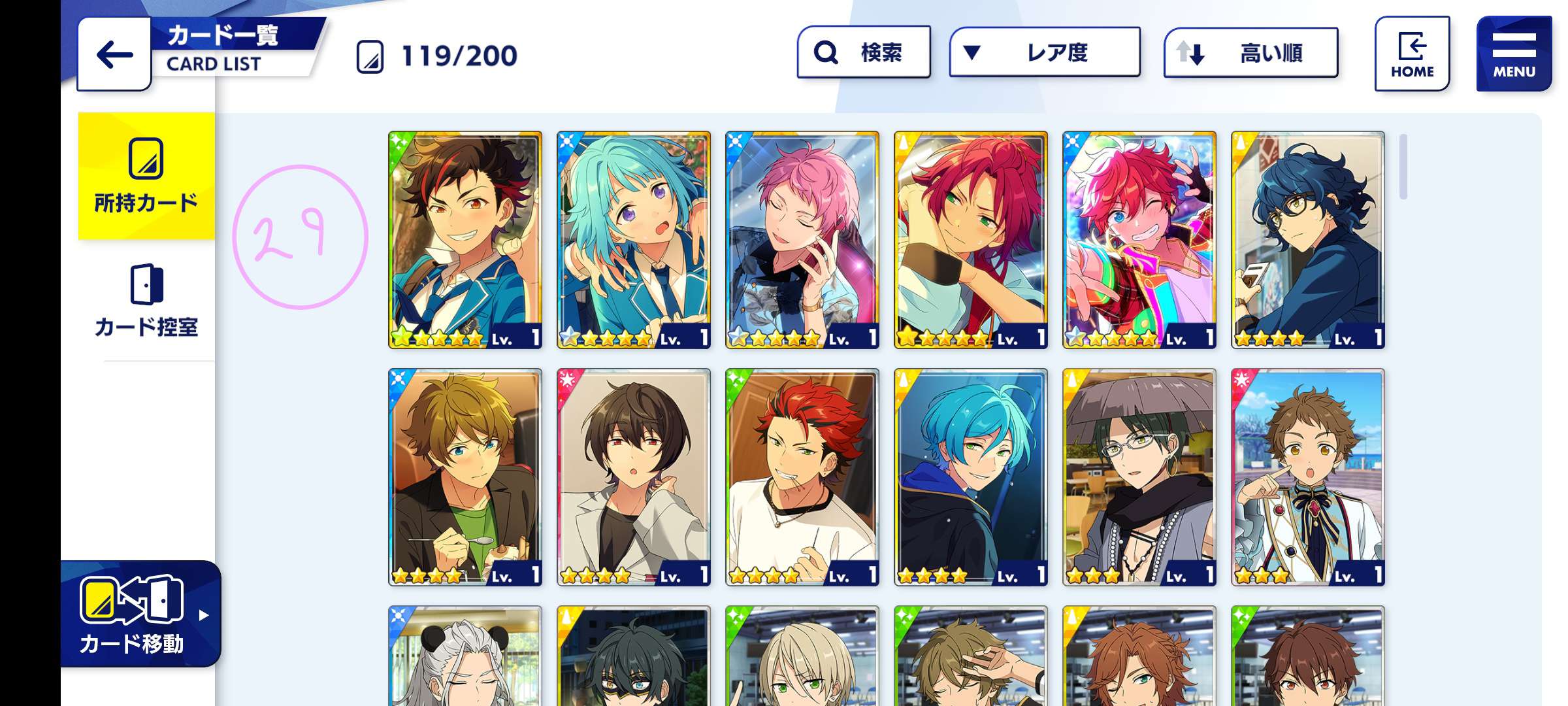Open the light-blue haired five-star card
The width and height of the screenshot is (1568, 706).
point(633,239)
